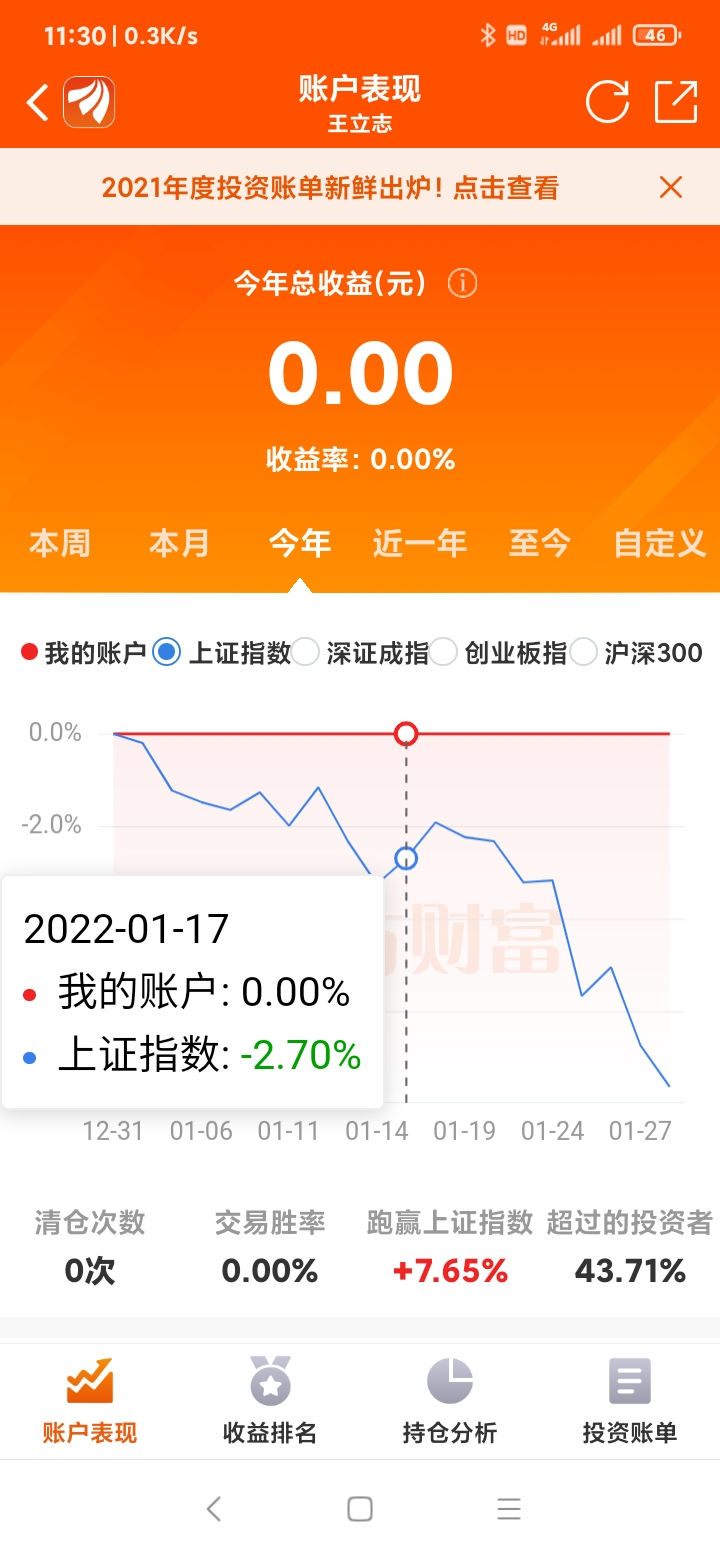
Task: Select the 上证指数 comparison option
Action: [224, 653]
